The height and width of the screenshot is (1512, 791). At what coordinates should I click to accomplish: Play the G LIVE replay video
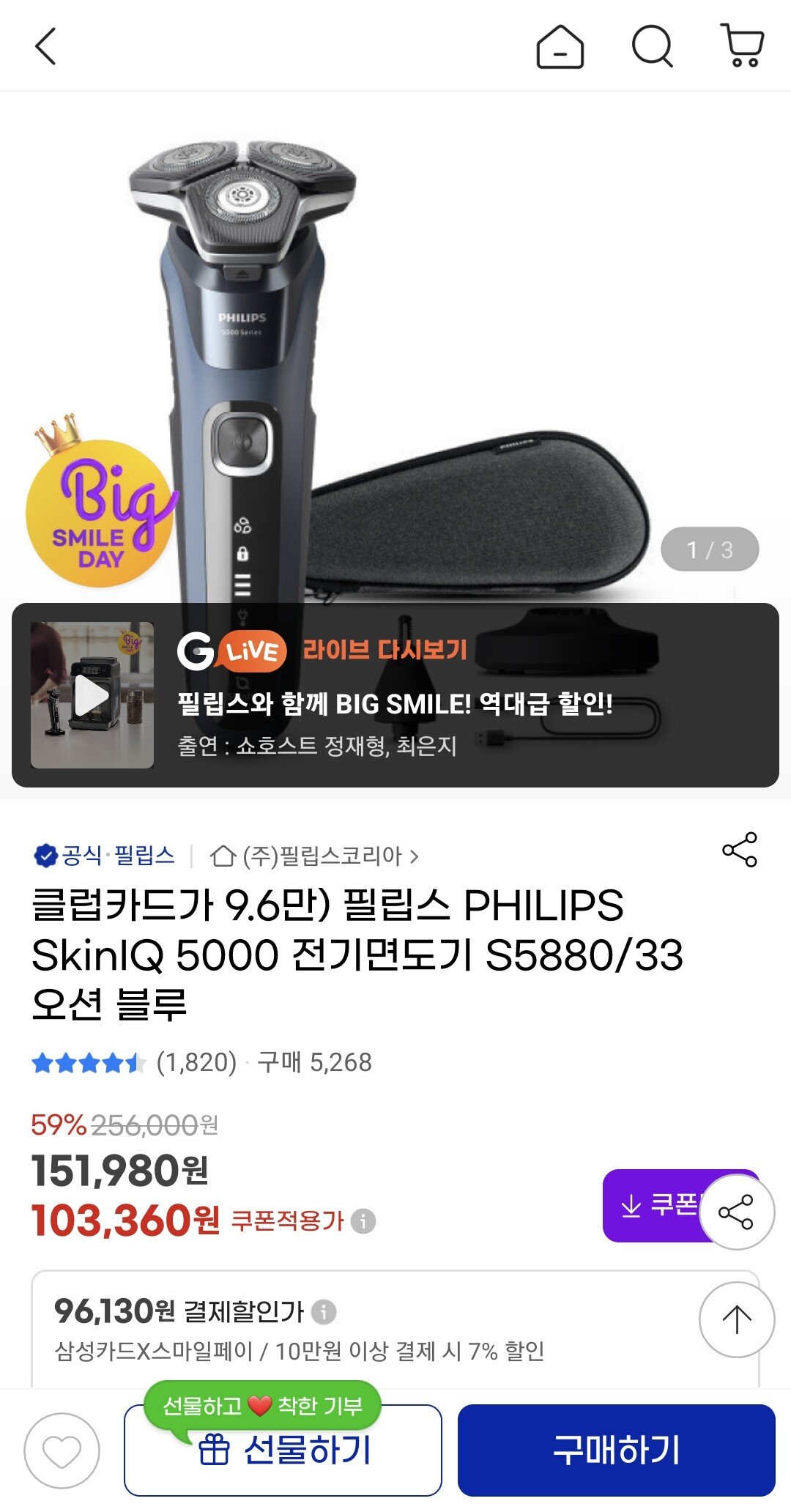click(92, 694)
